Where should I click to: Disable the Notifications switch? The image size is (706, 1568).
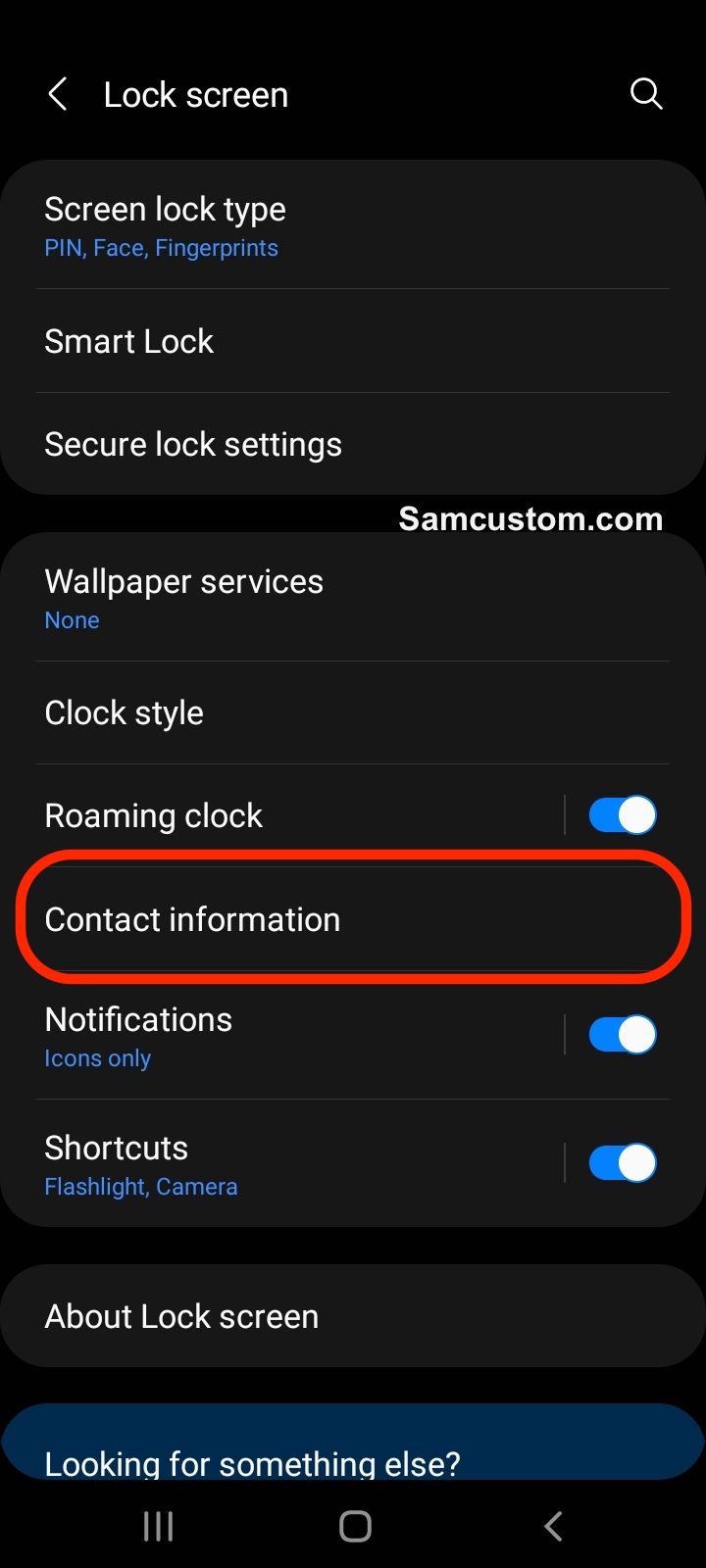coord(622,1035)
